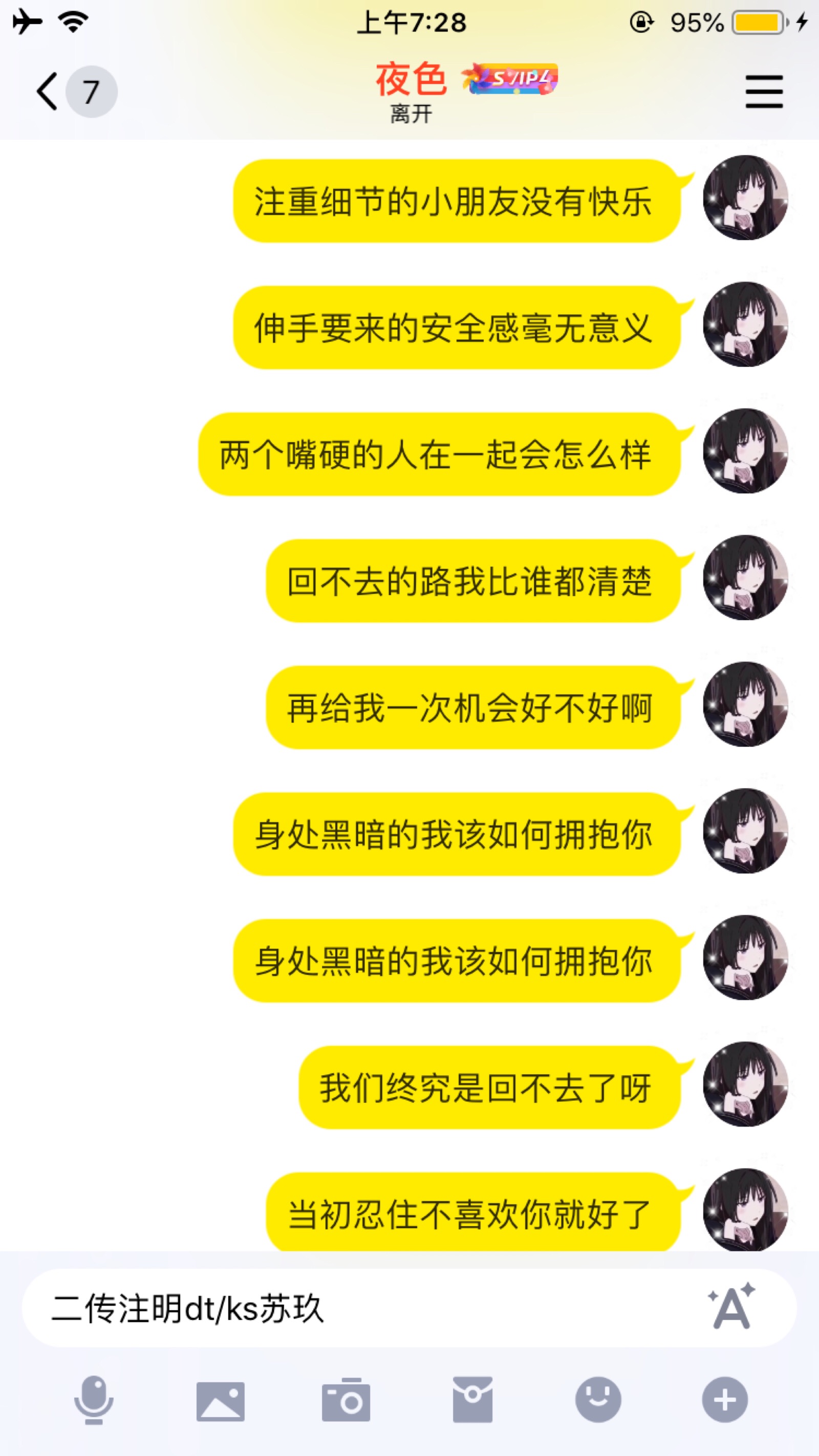Open the emoji panel

(598, 1401)
